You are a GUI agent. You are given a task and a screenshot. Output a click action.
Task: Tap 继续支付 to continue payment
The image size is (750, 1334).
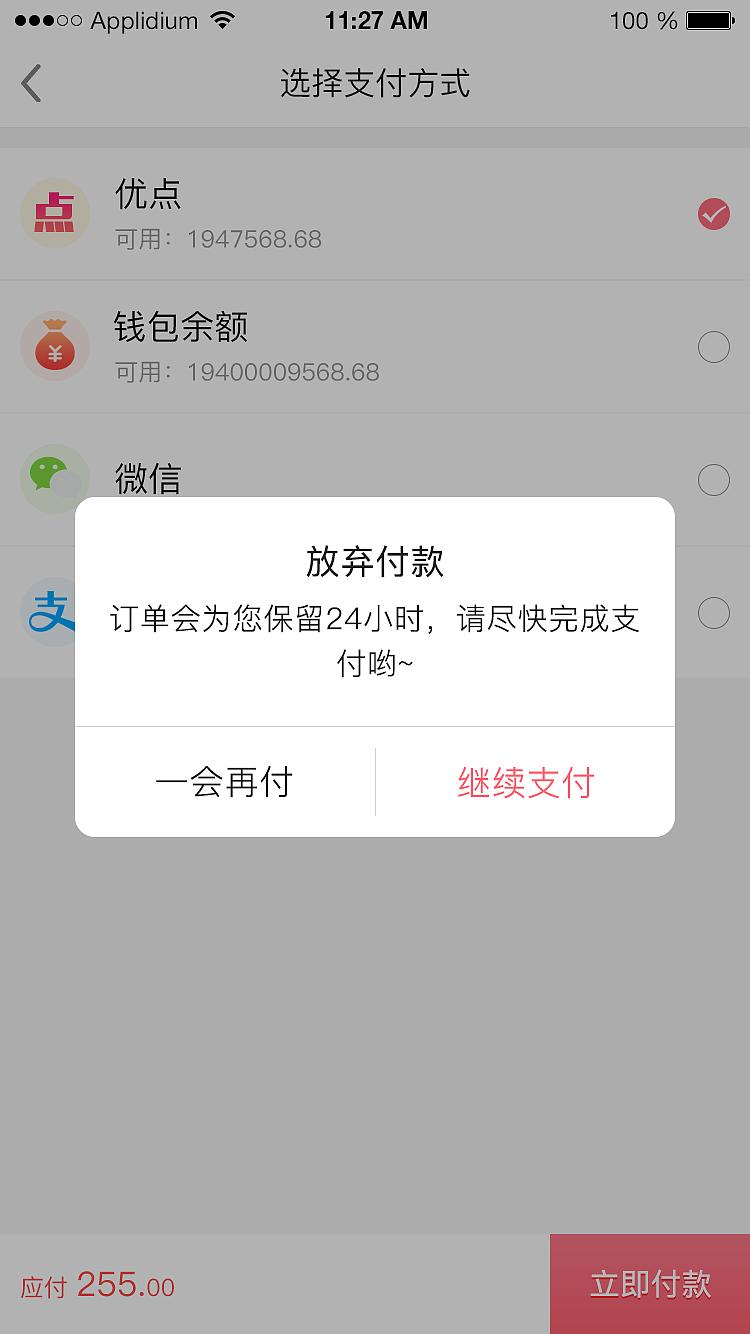pos(525,782)
